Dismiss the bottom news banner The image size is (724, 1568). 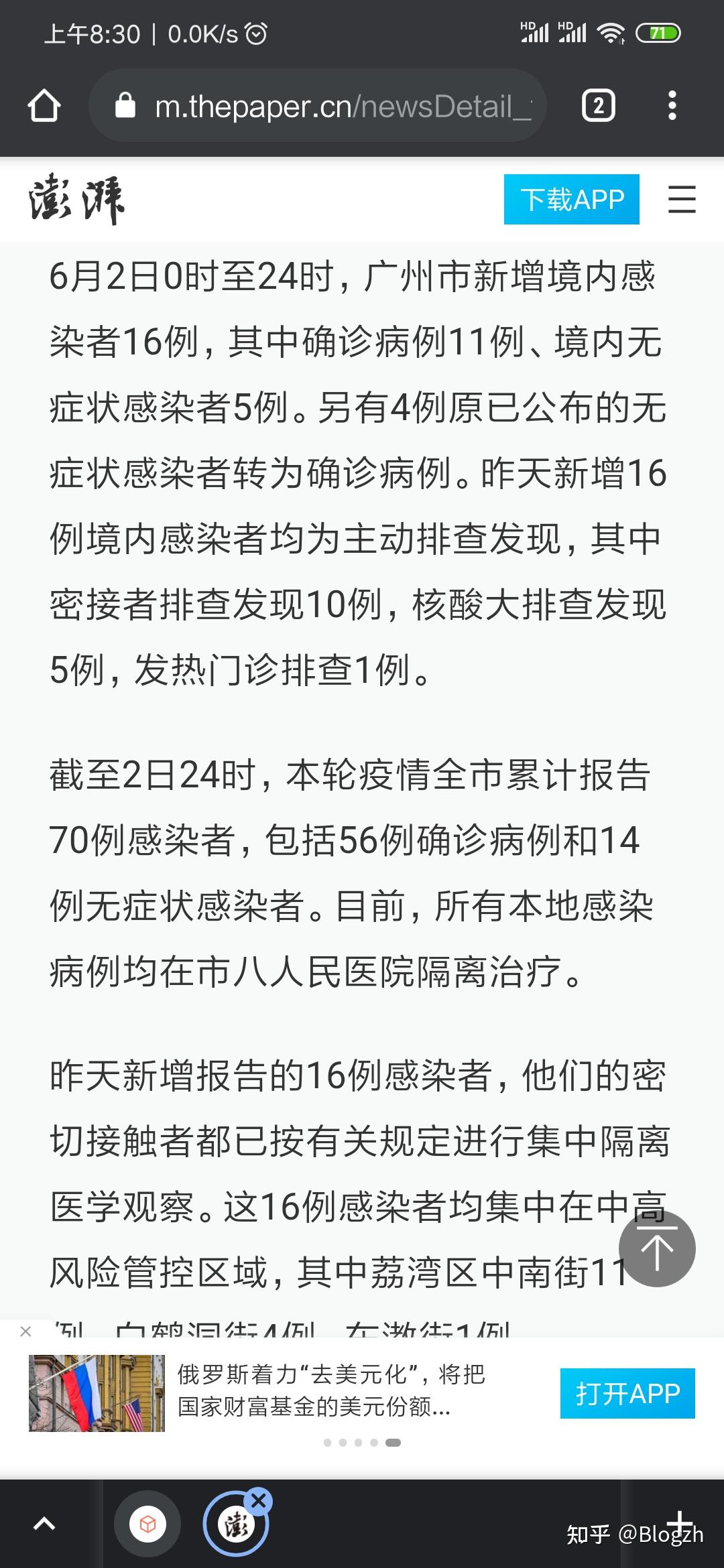25,1331
